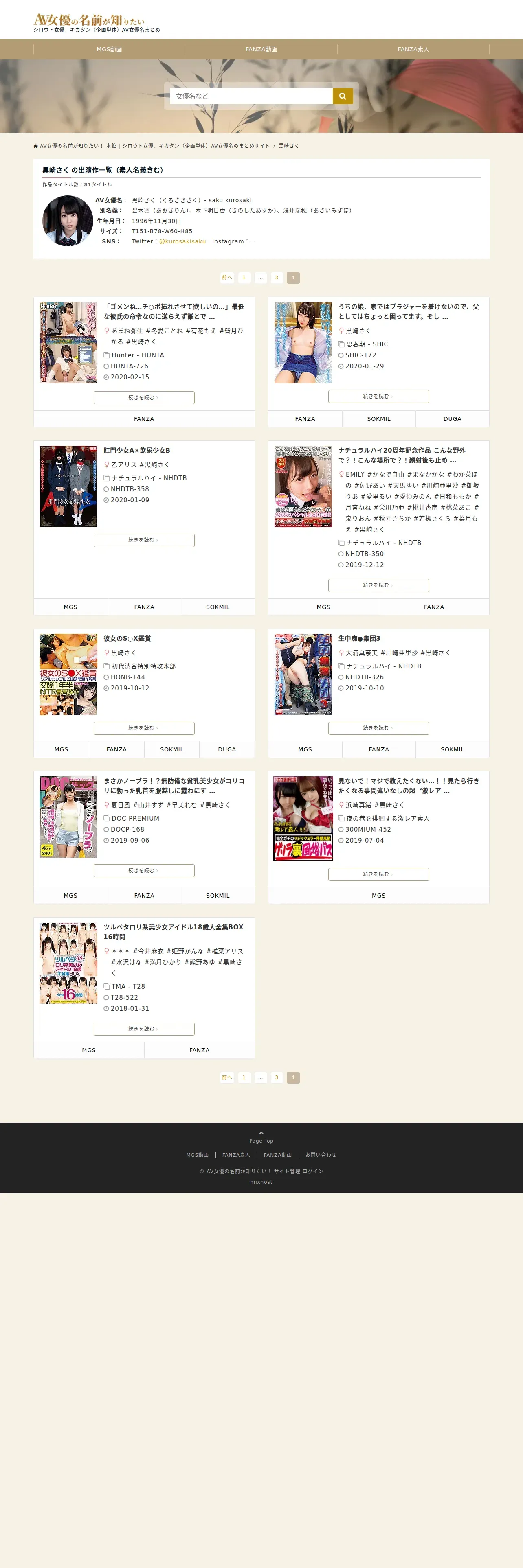
Task: Switch to the FANZA動画 navigation tab
Action: (x=261, y=49)
